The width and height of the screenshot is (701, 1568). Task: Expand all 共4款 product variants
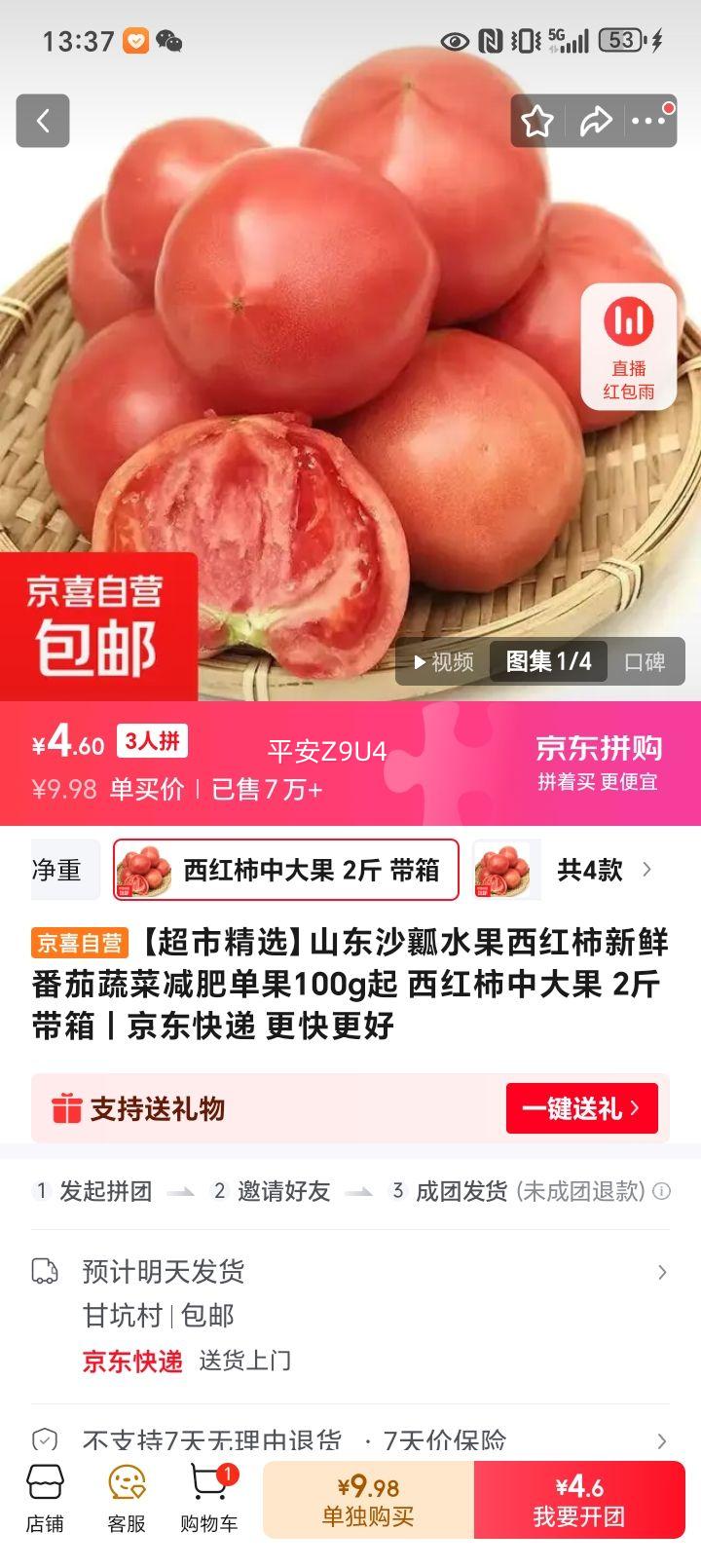coord(604,870)
